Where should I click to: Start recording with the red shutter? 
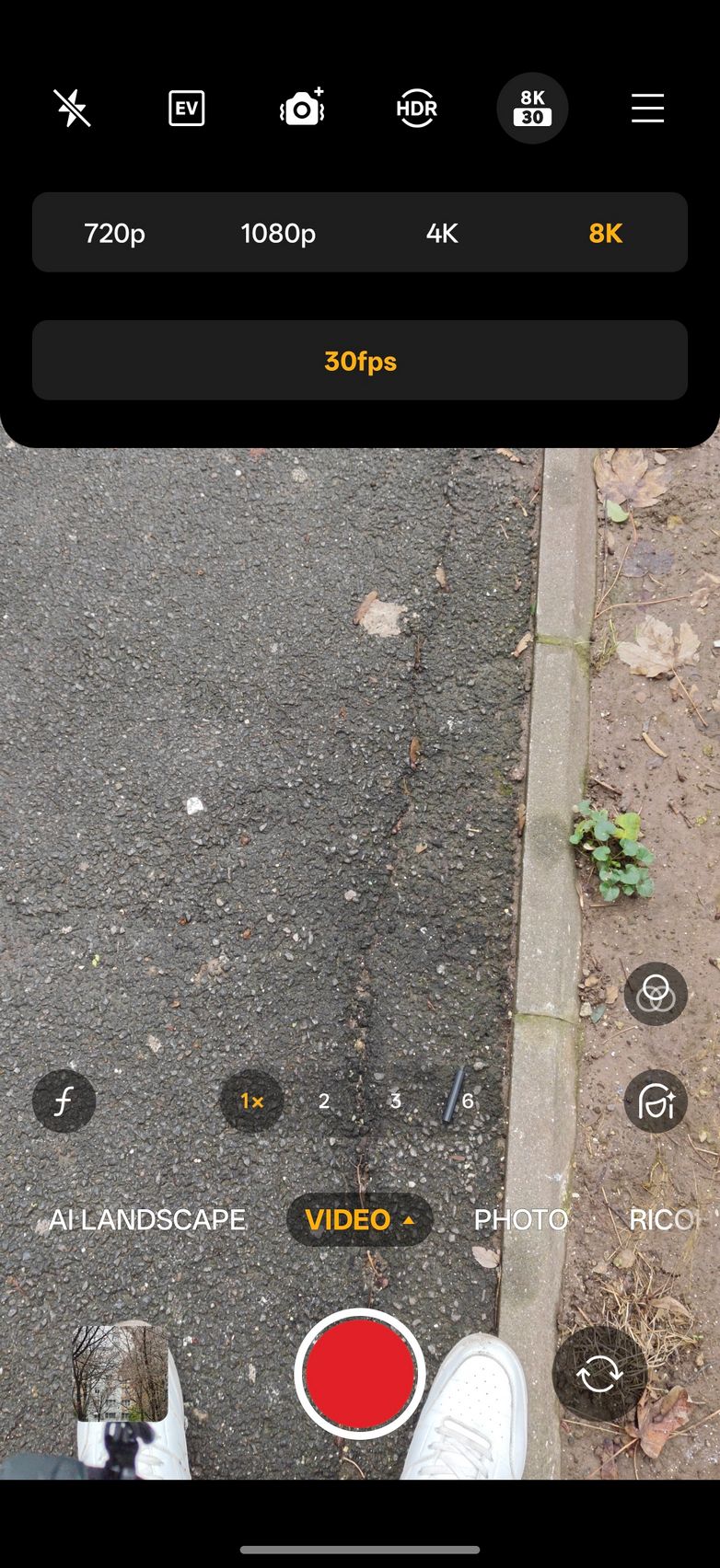tap(360, 1373)
